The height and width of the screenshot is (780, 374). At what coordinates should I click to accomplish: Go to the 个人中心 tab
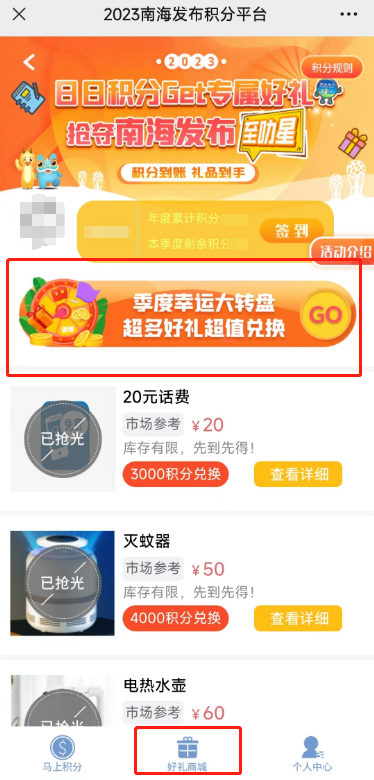click(x=312, y=753)
